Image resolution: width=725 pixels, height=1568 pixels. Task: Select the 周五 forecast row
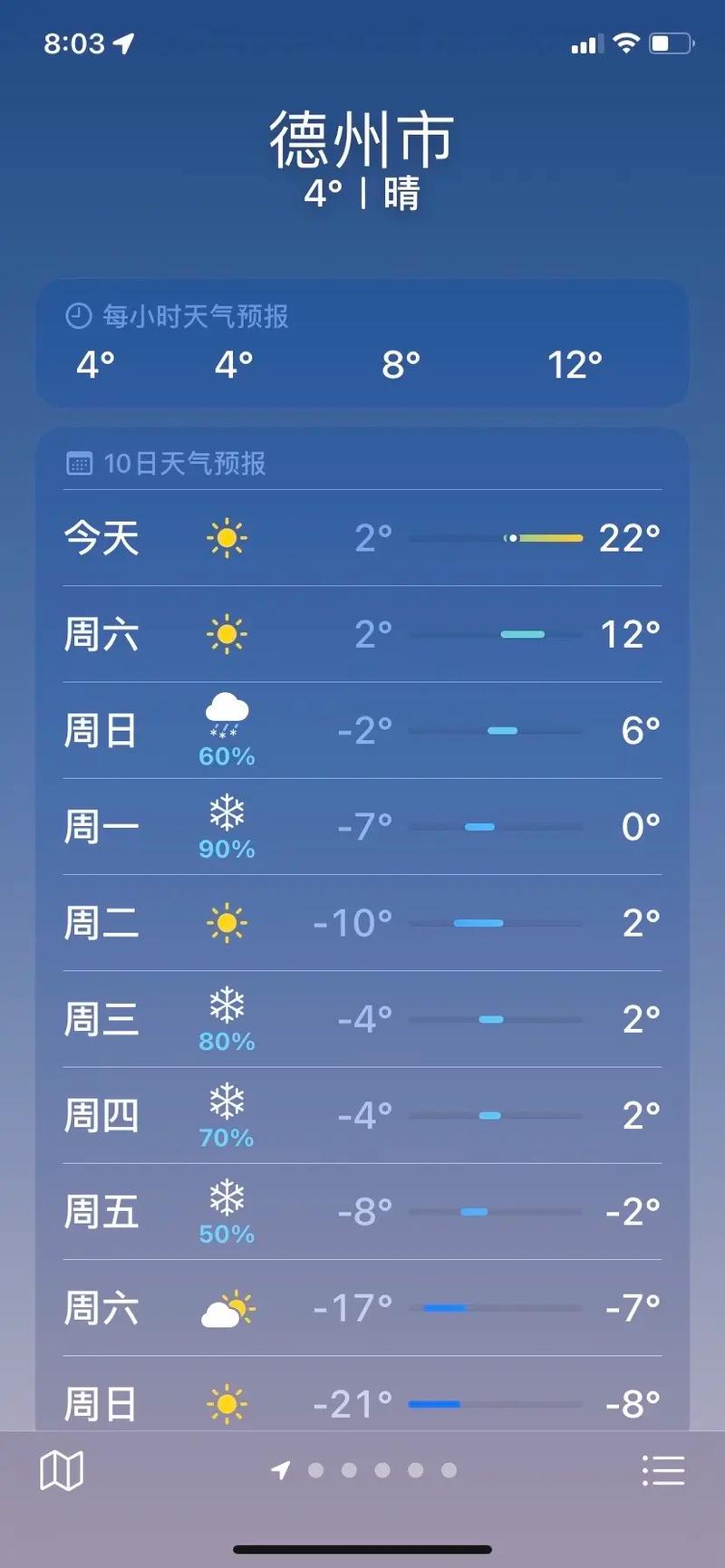point(362,1208)
